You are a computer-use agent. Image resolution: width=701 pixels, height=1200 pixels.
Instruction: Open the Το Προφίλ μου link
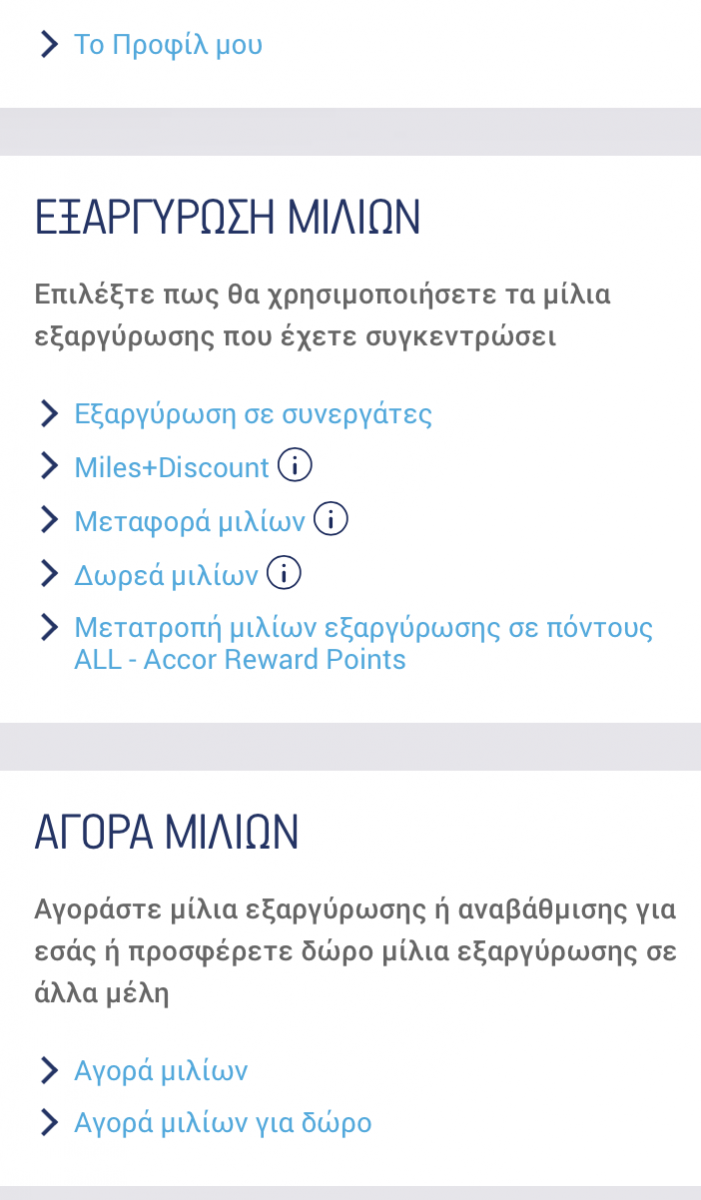tap(167, 45)
